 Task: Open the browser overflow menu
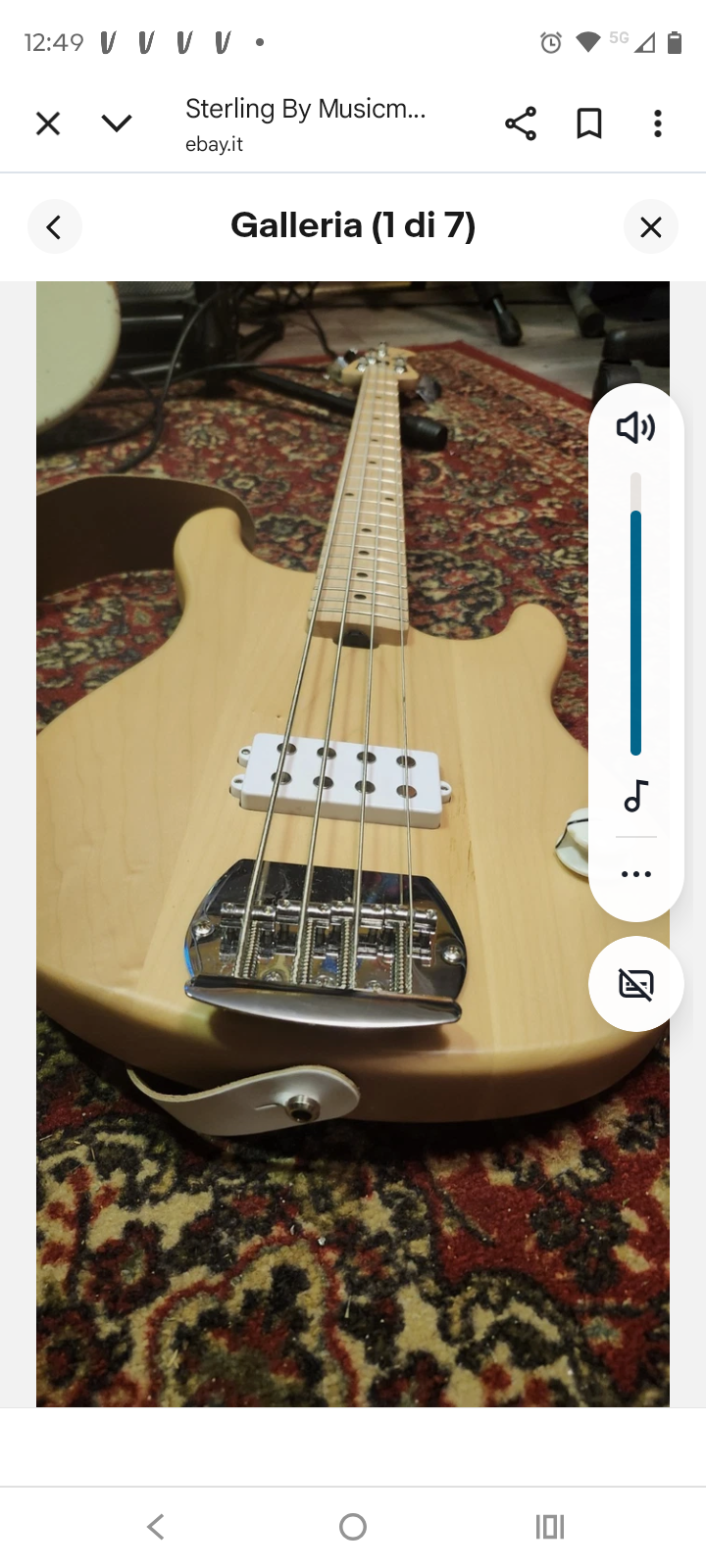(658, 123)
